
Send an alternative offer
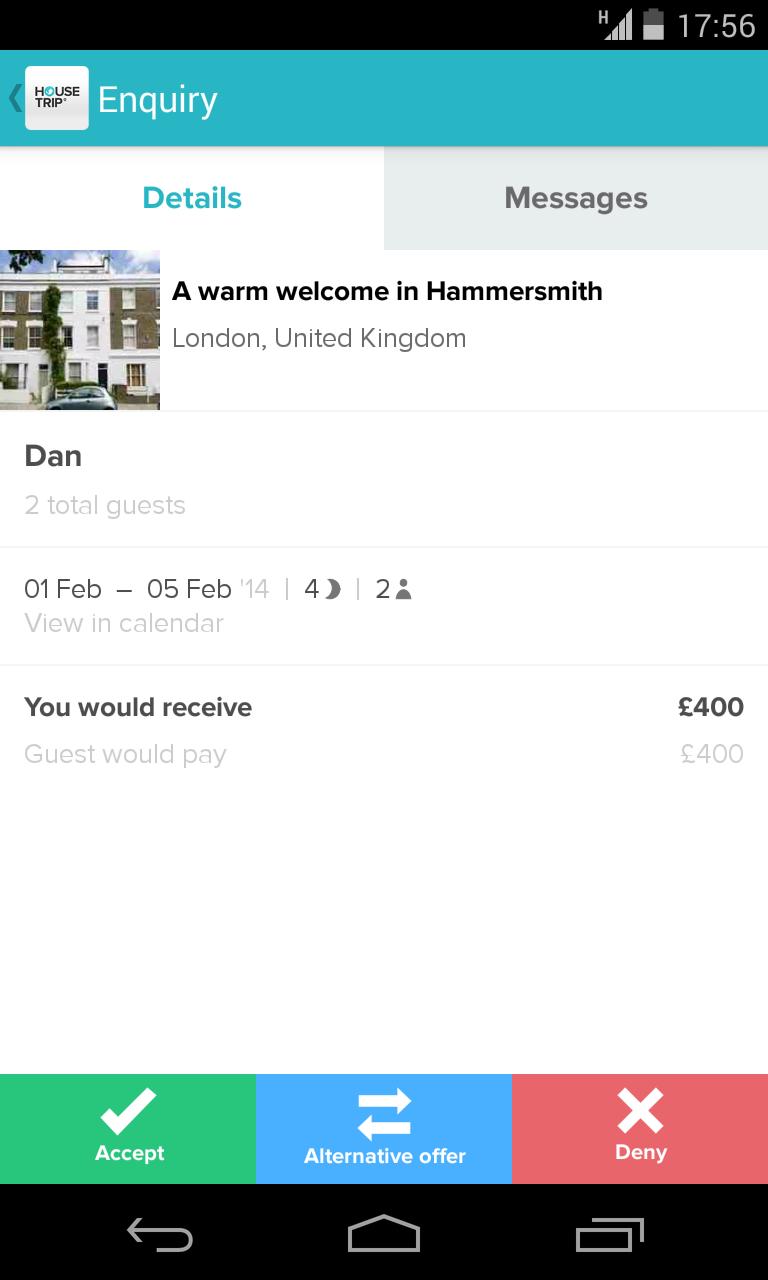pyautogui.click(x=384, y=1128)
